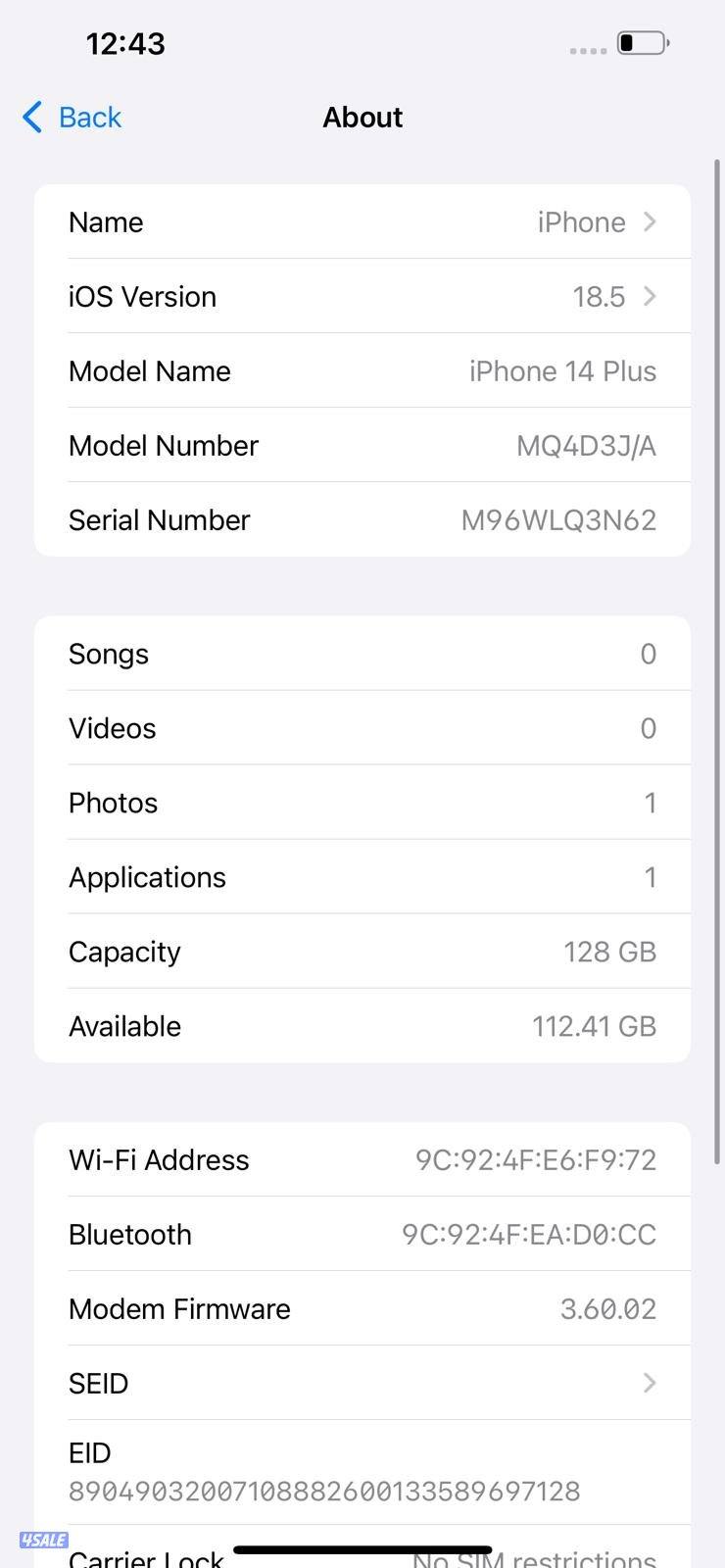The height and width of the screenshot is (1568, 725).
Task: Tap the battery indicator in status bar
Action: [640, 43]
